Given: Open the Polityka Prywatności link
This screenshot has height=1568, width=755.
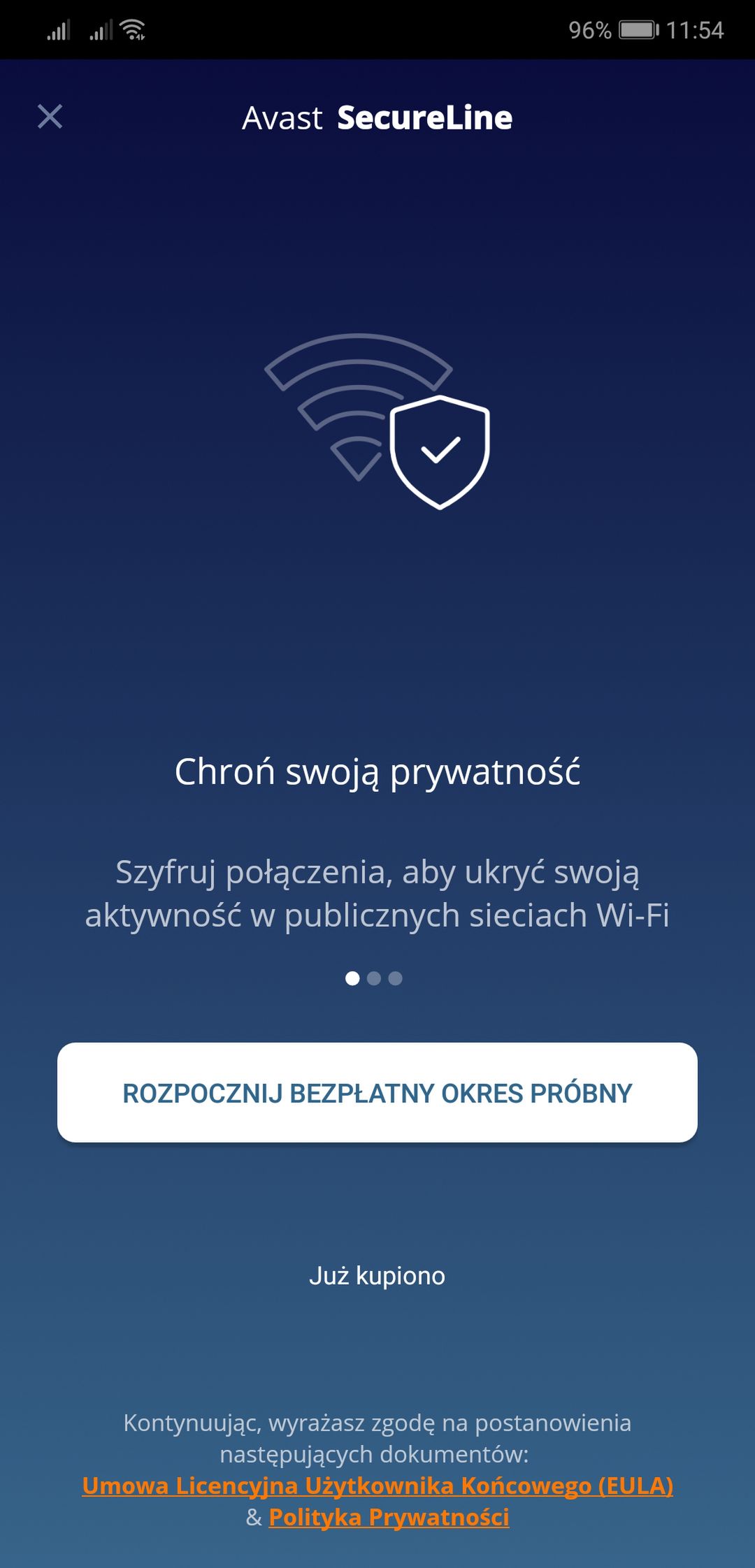Looking at the screenshot, I should click(389, 1517).
